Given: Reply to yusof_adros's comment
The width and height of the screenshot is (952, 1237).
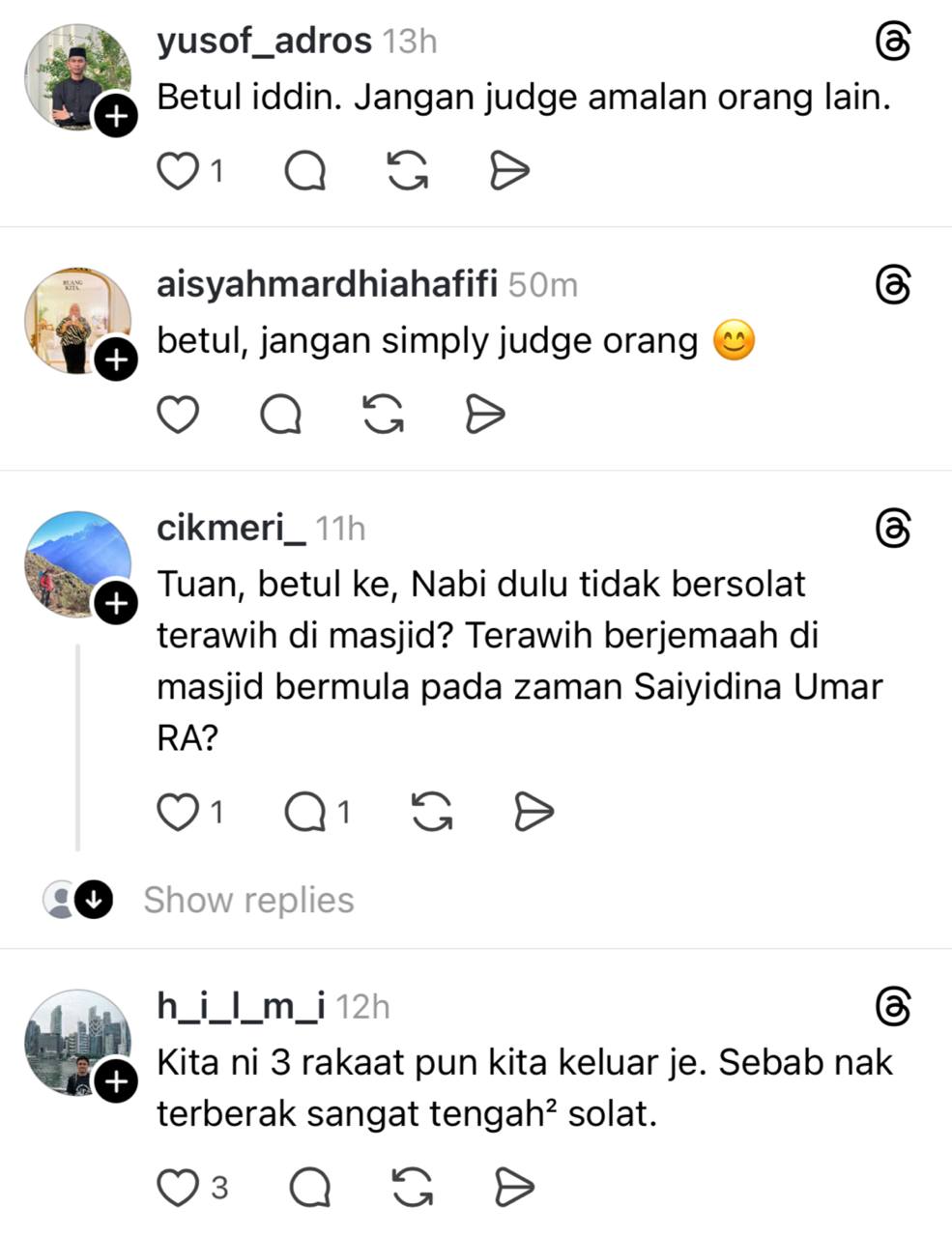Looking at the screenshot, I should pyautogui.click(x=305, y=172).
